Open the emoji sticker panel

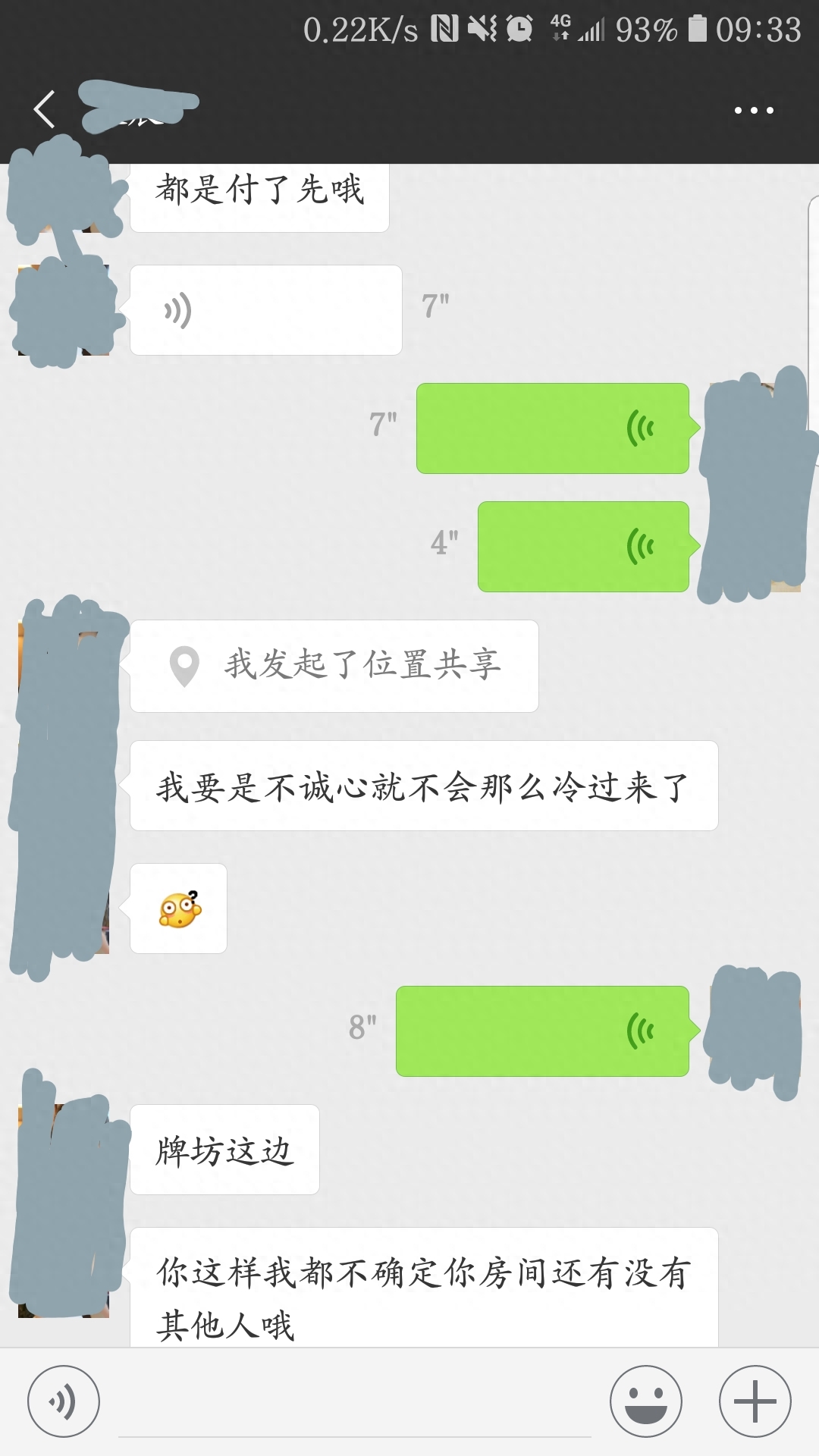point(646,1401)
